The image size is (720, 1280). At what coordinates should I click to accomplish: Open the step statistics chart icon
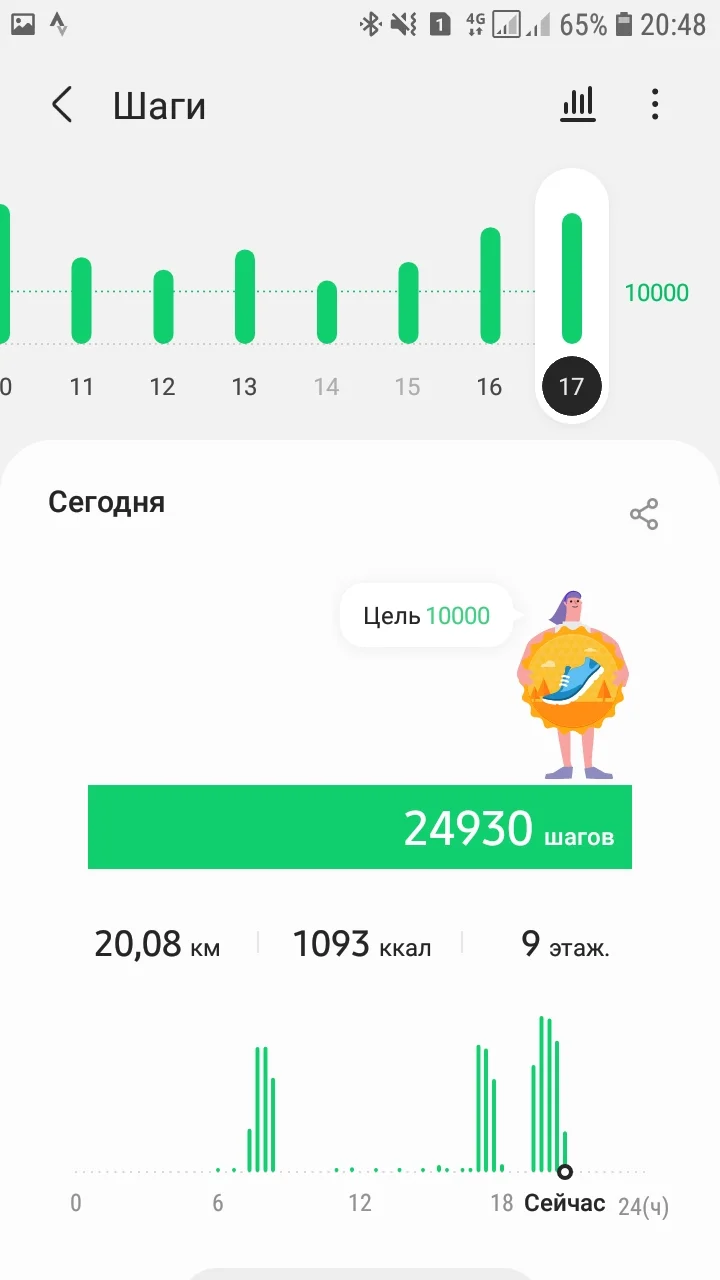tap(578, 104)
